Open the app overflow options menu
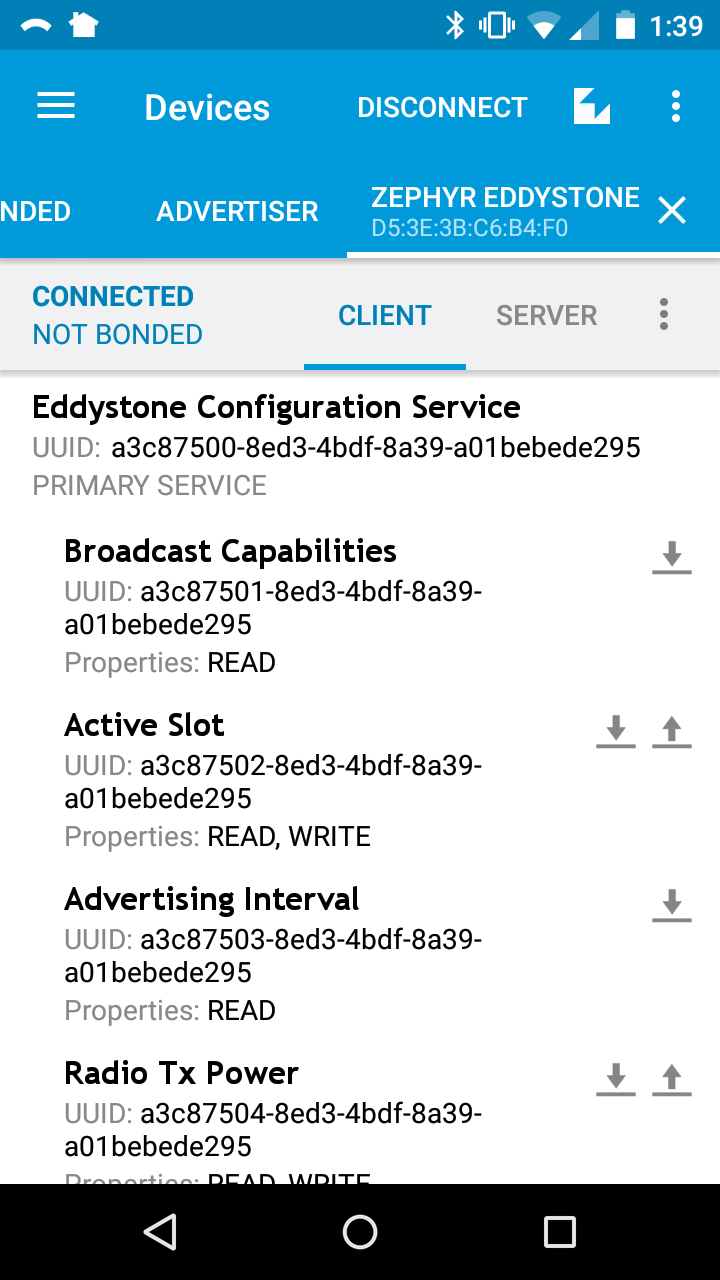720x1280 pixels. click(675, 106)
